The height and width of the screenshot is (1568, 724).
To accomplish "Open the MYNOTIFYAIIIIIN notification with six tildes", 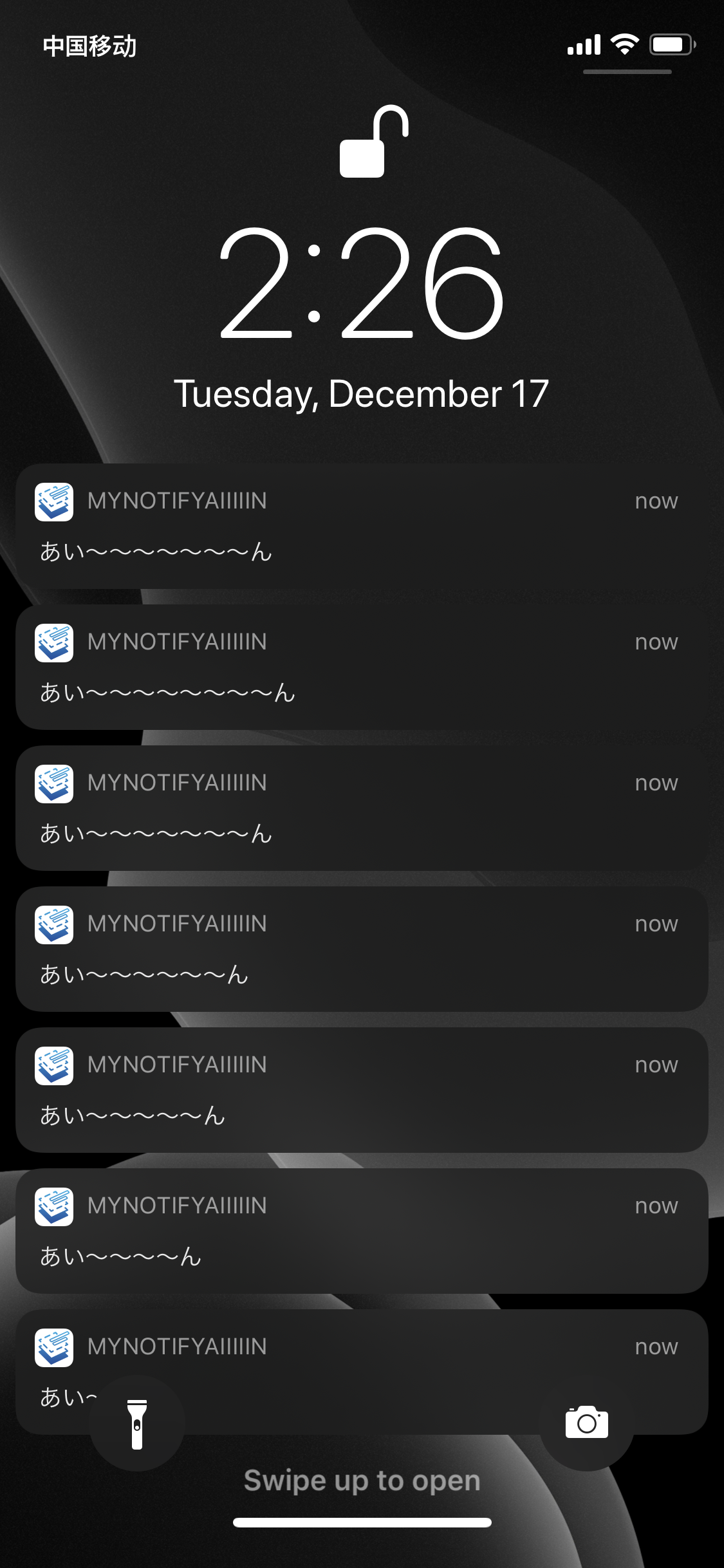I will tap(362, 949).
